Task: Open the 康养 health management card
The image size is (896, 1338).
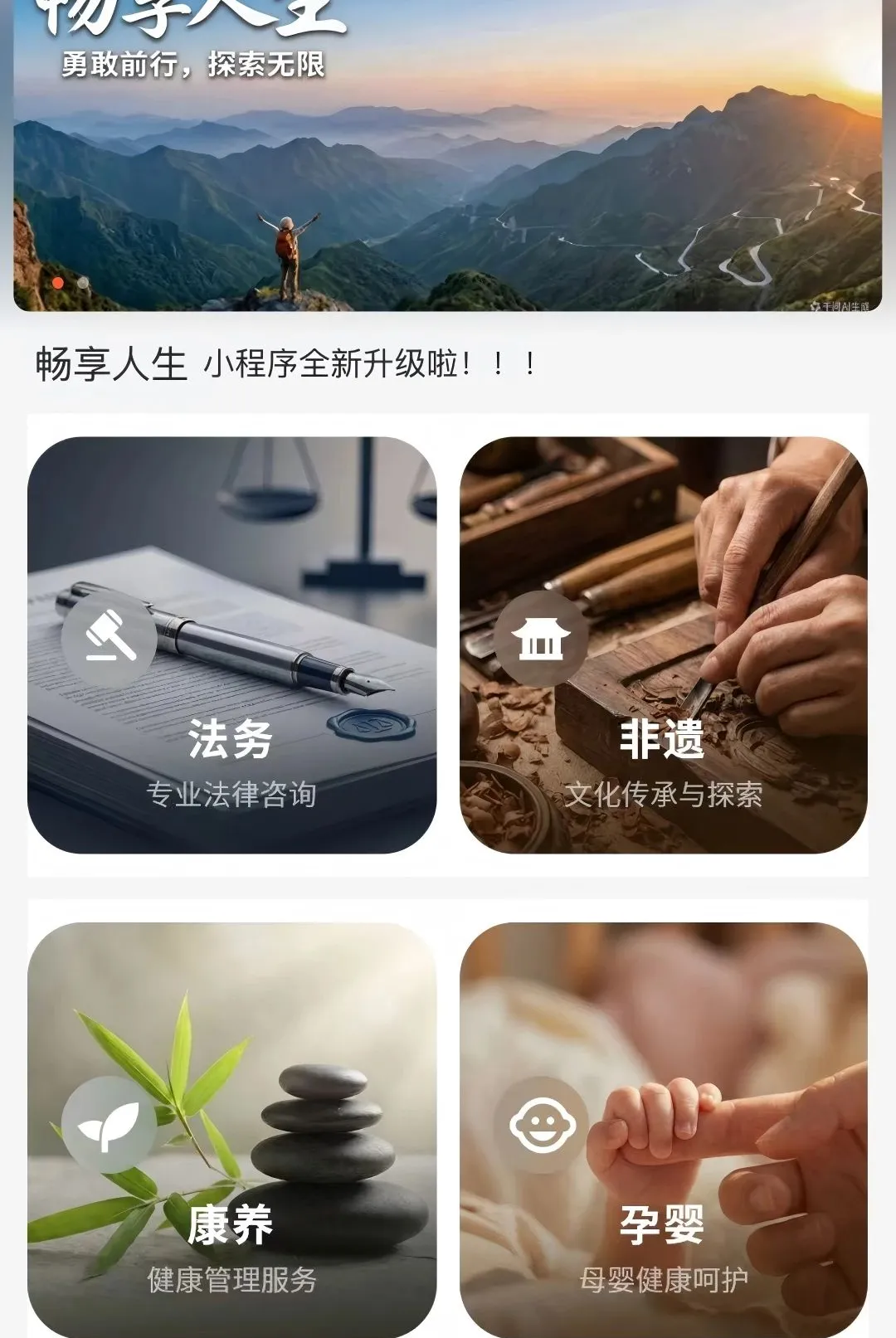Action: pos(232,1130)
